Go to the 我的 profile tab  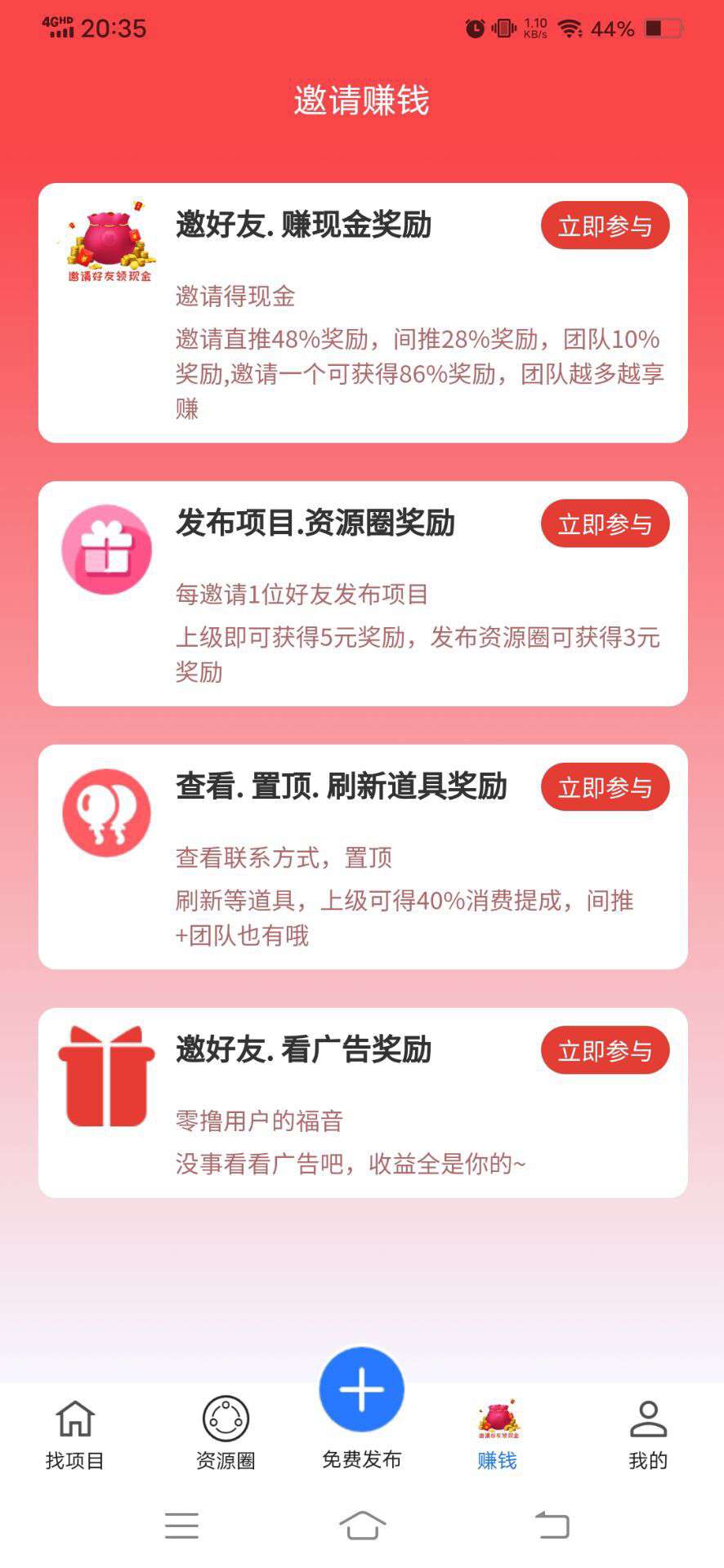[x=648, y=1435]
